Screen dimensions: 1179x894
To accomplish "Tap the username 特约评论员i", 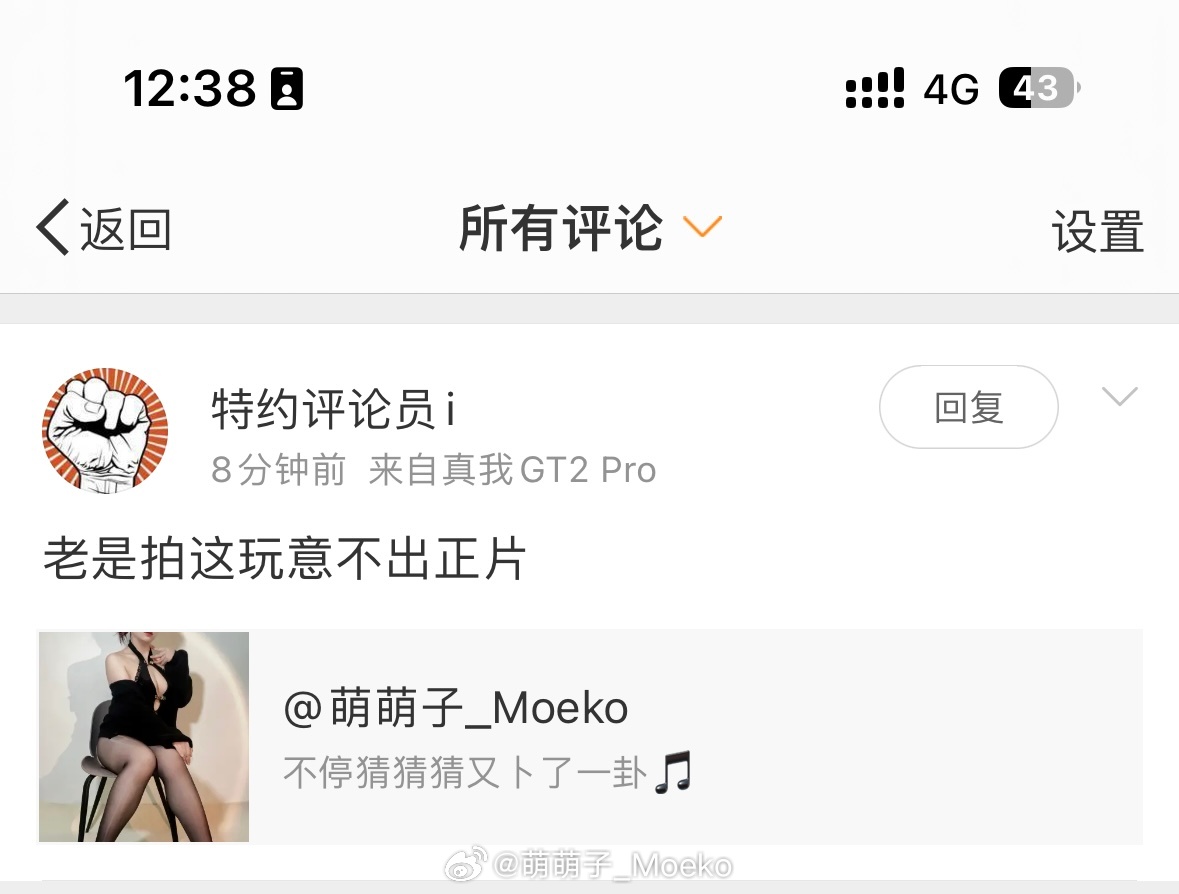I will [334, 410].
